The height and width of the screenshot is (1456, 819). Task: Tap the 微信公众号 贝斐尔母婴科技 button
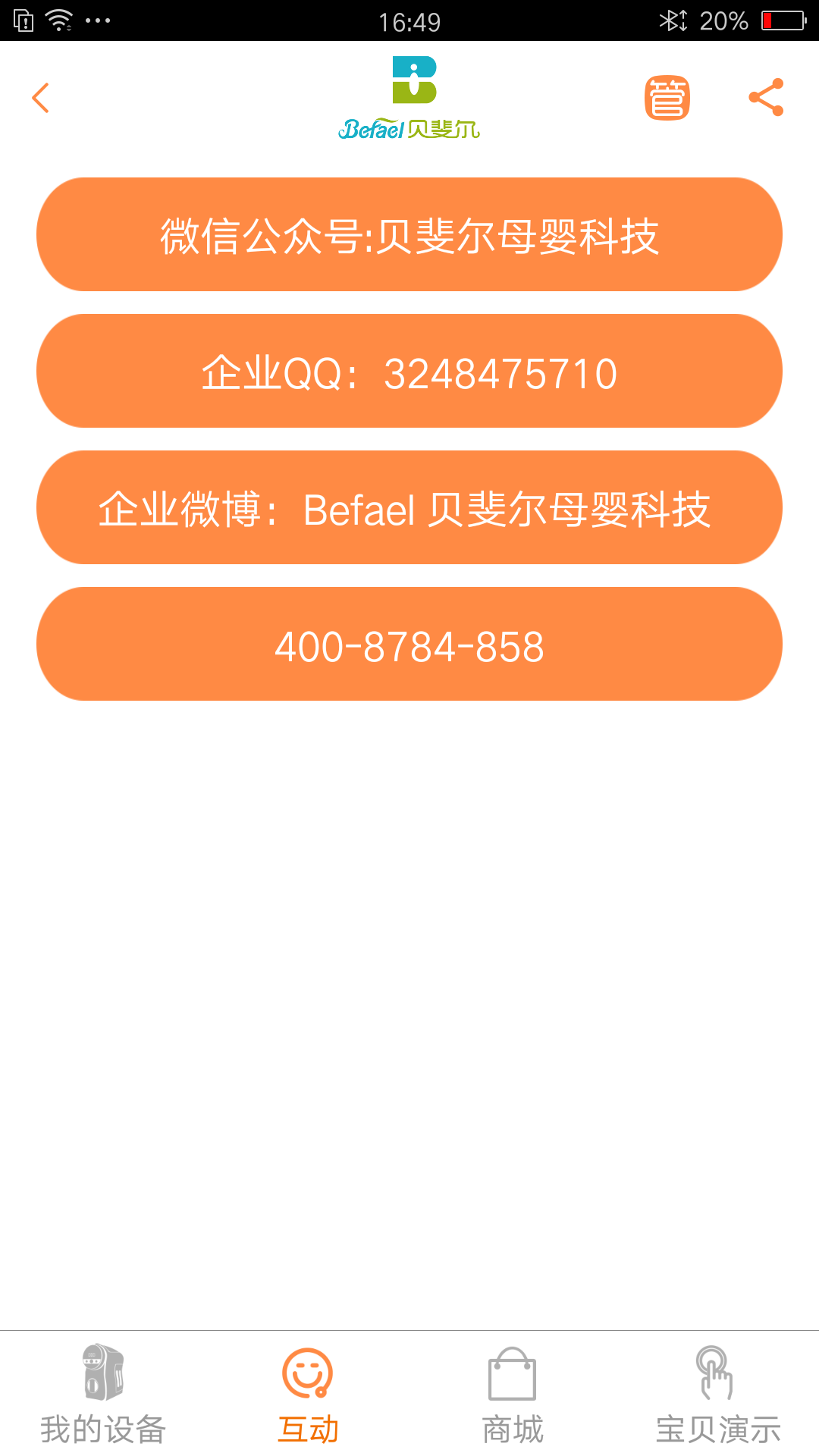(x=409, y=235)
